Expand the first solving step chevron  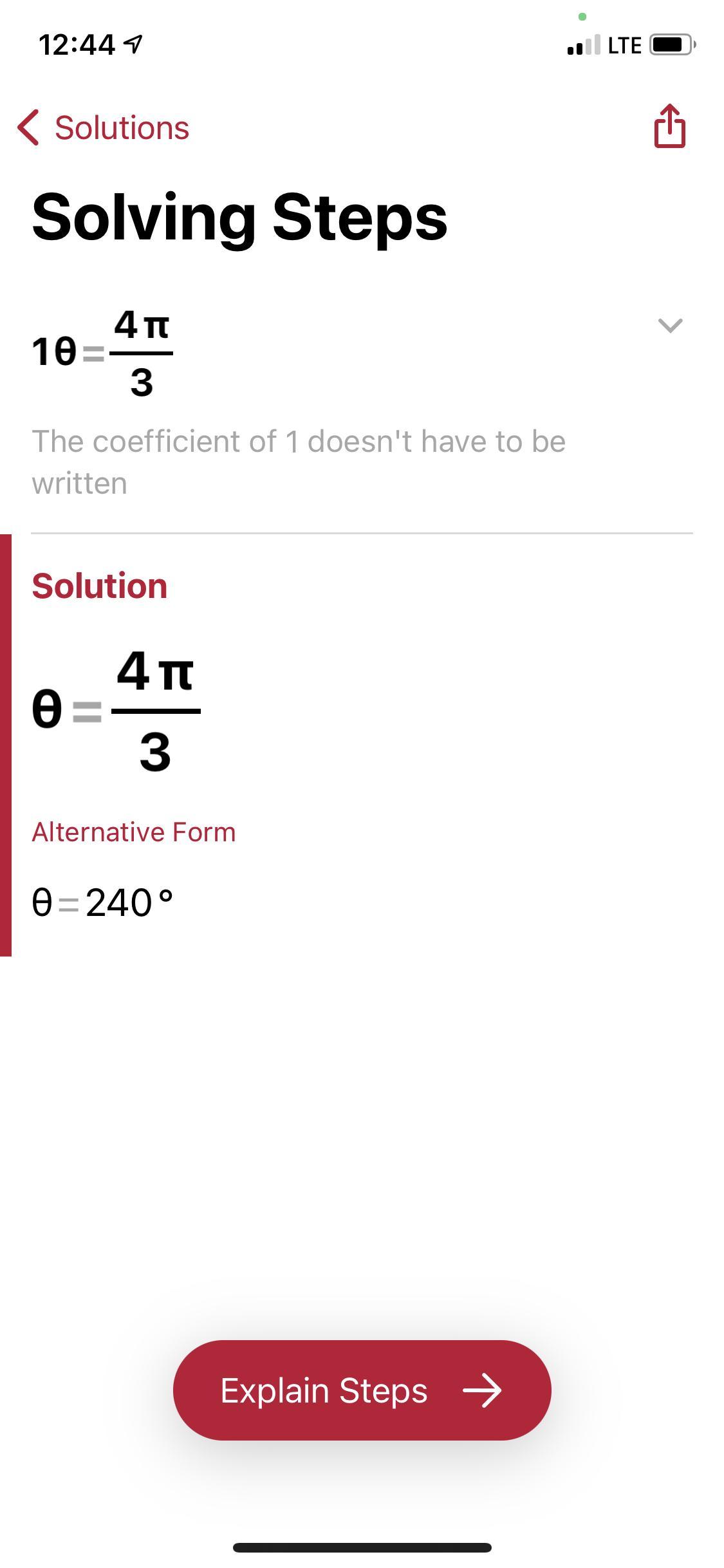(x=670, y=325)
